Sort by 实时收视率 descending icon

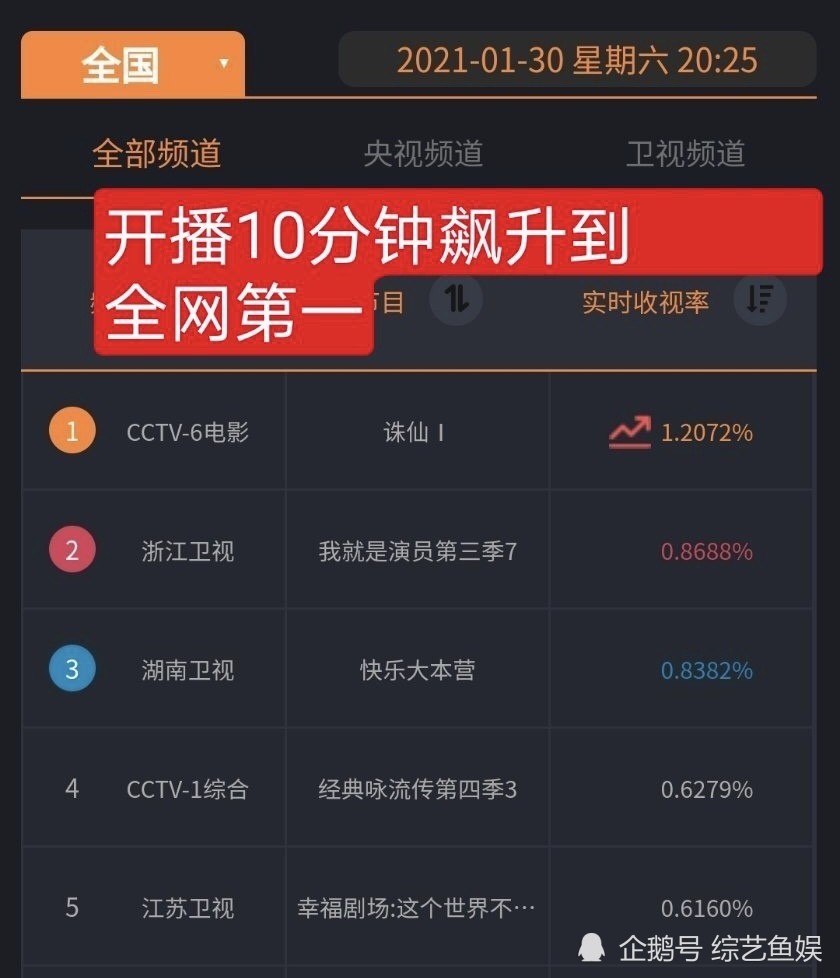point(760,298)
